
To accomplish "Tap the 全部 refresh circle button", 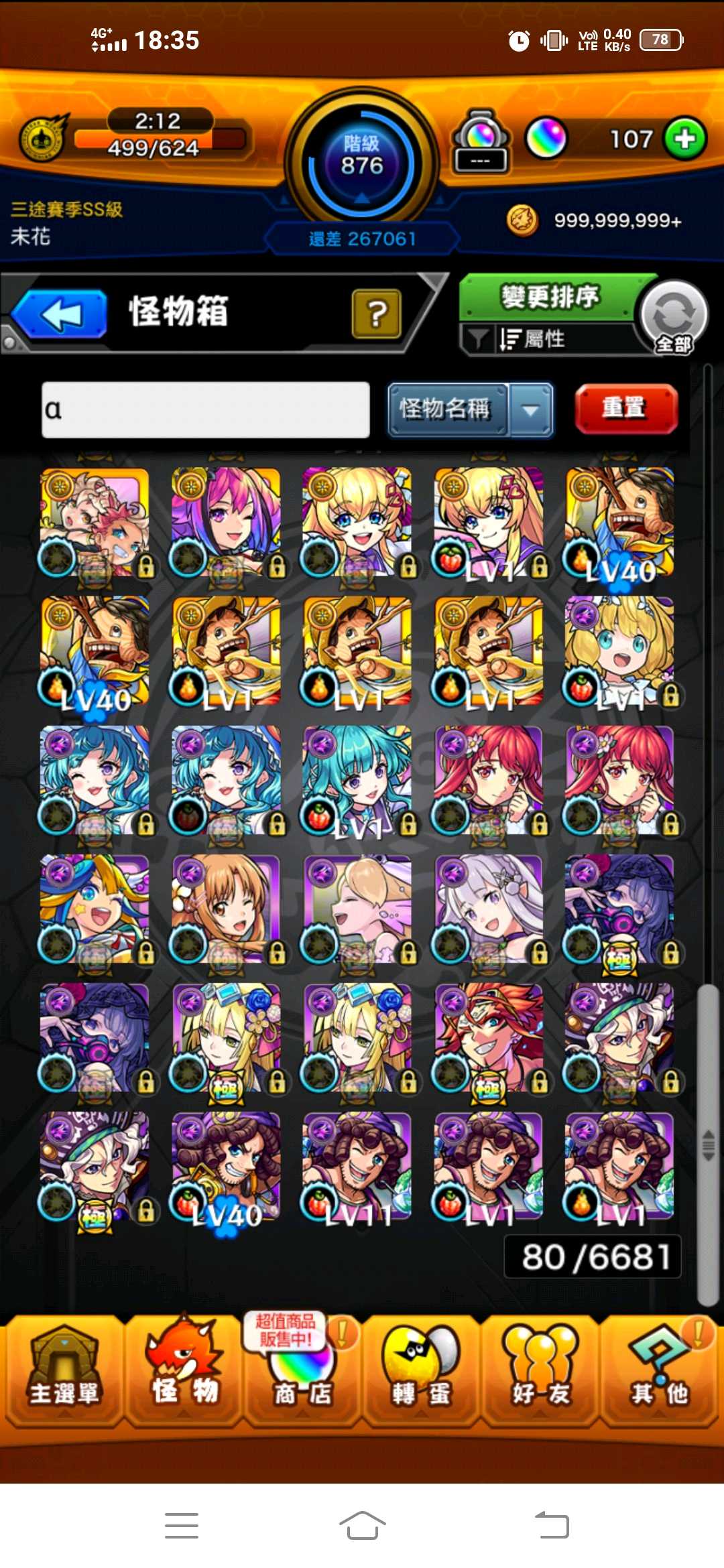I will [673, 316].
